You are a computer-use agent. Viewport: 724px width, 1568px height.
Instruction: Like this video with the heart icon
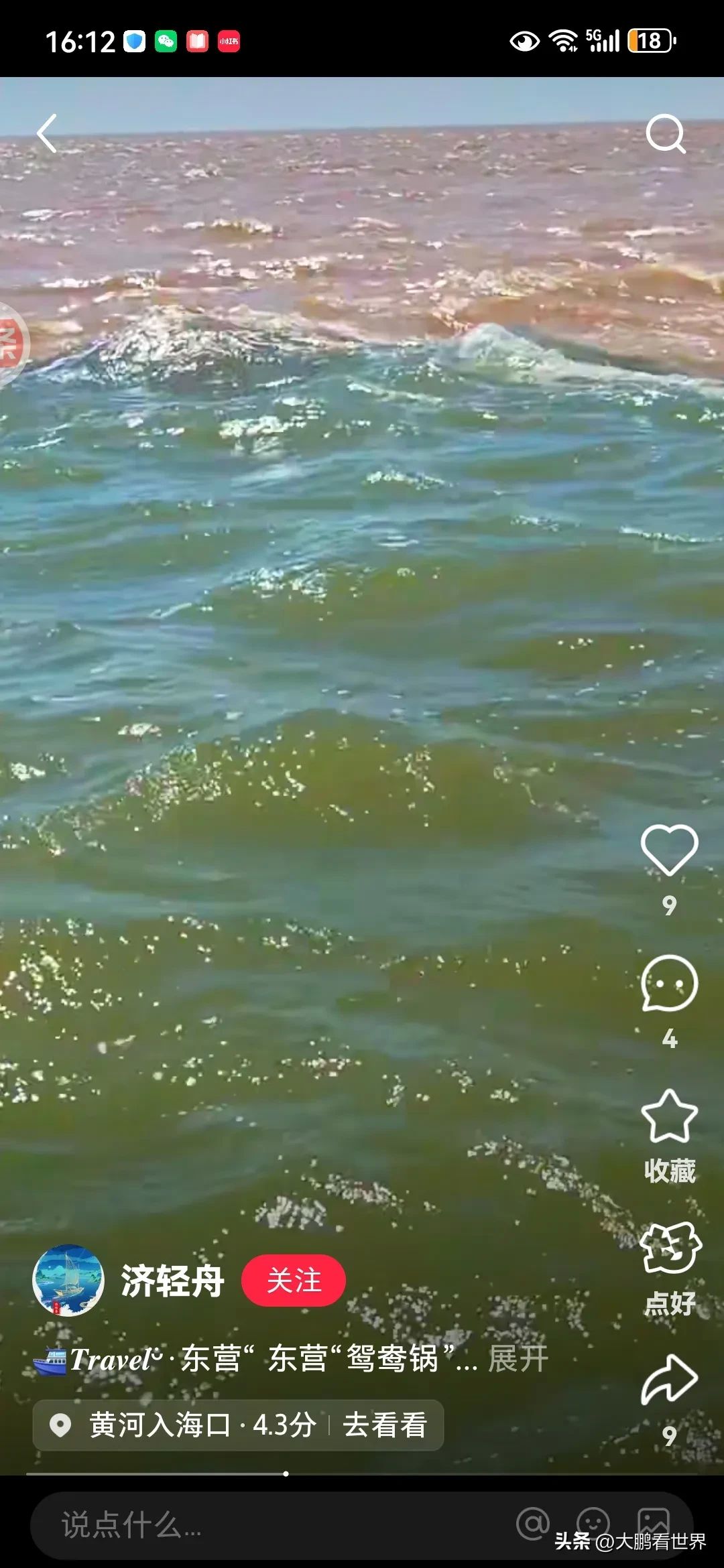click(669, 850)
